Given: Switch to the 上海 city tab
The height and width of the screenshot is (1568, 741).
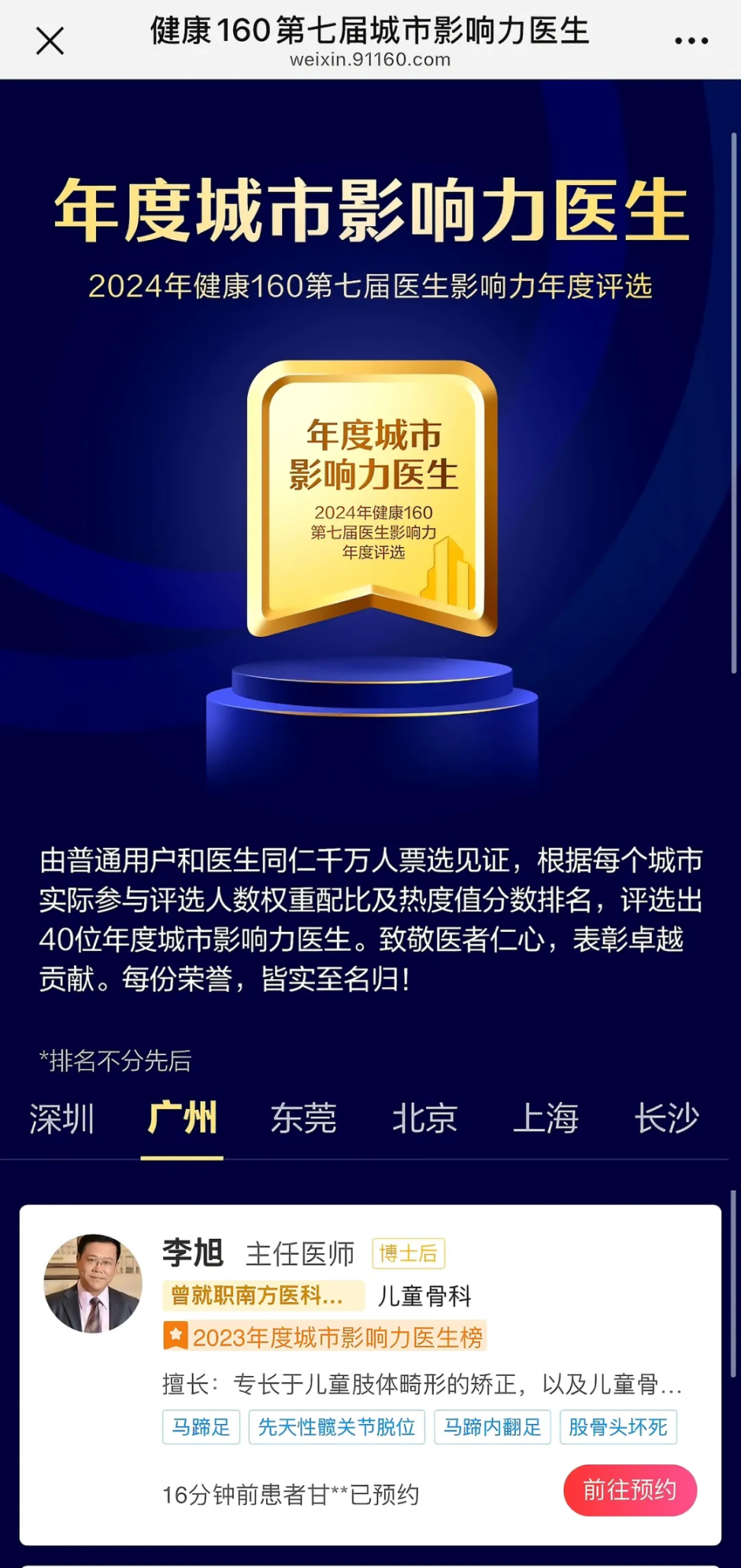Looking at the screenshot, I should (546, 1118).
